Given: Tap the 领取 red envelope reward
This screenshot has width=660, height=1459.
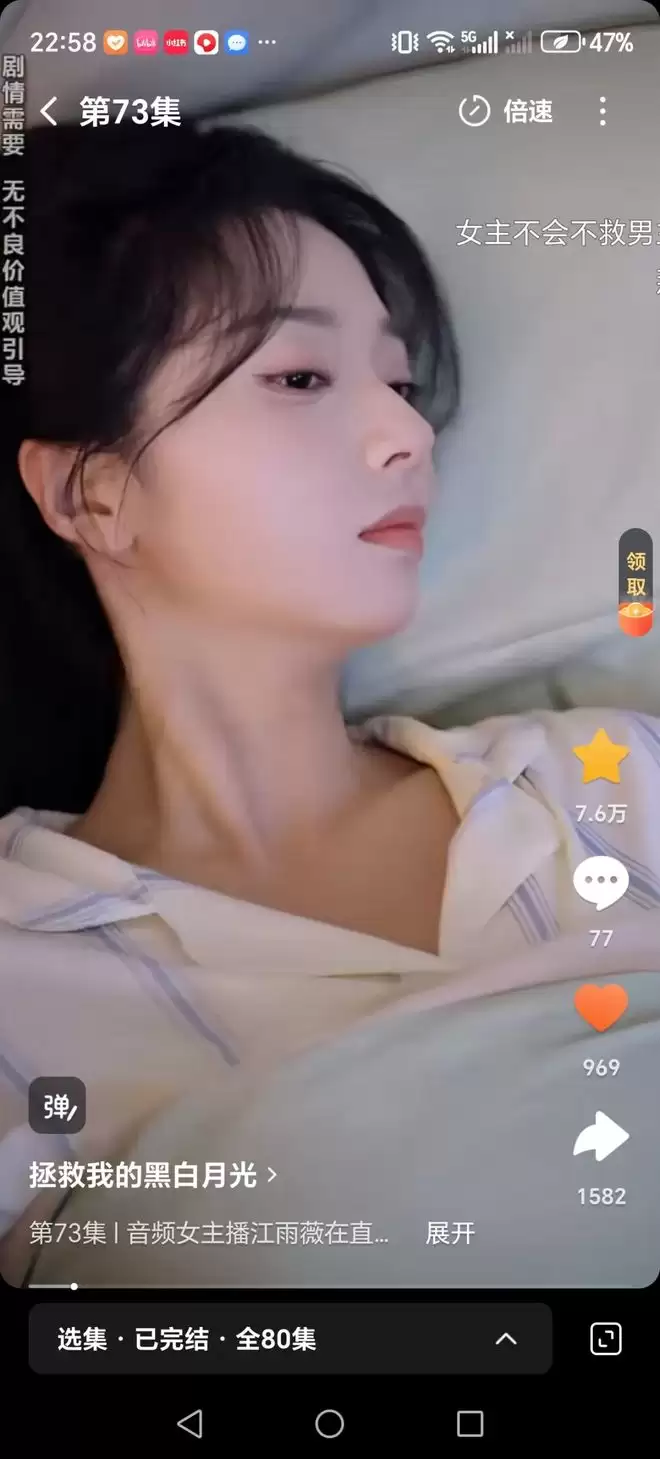Looking at the screenshot, I should 636,584.
